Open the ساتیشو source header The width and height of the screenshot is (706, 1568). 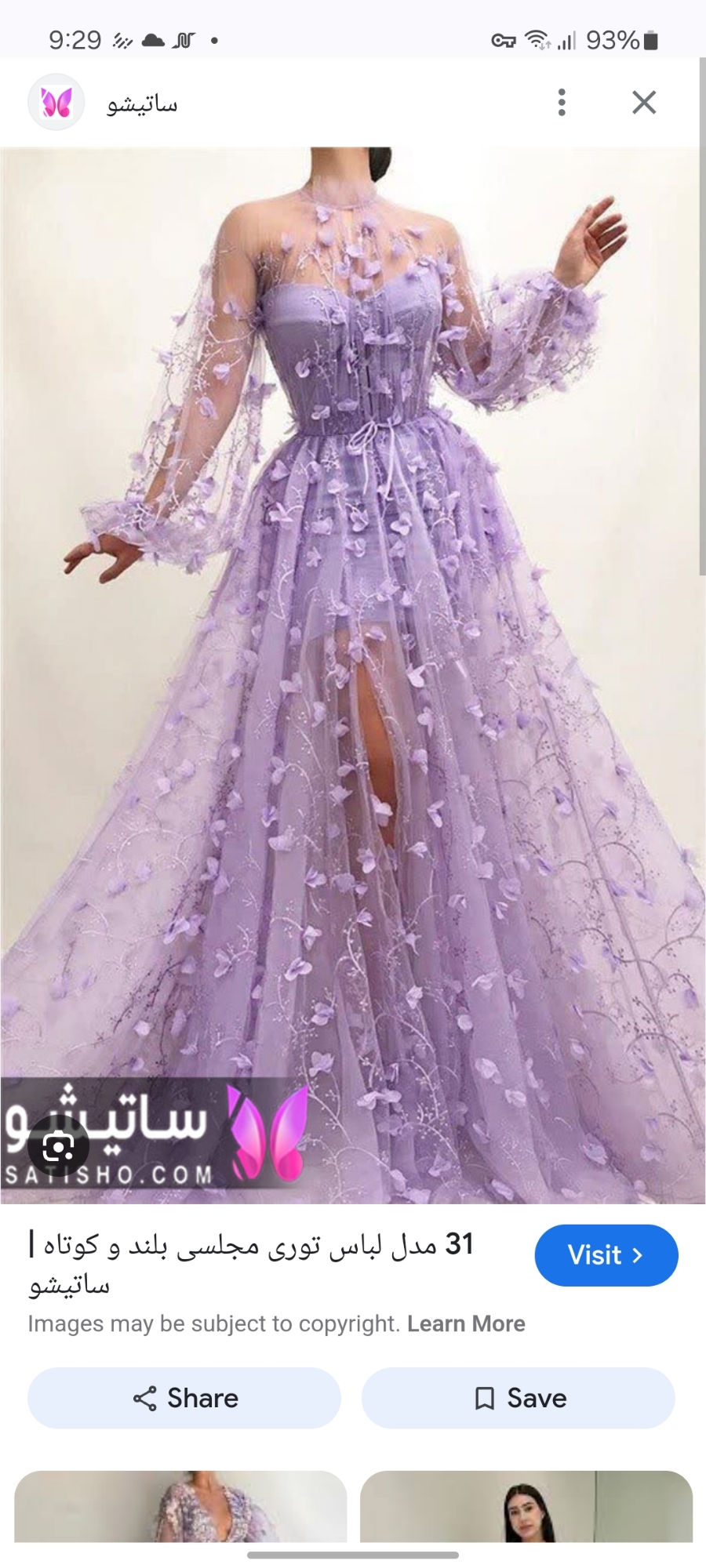click(x=141, y=103)
